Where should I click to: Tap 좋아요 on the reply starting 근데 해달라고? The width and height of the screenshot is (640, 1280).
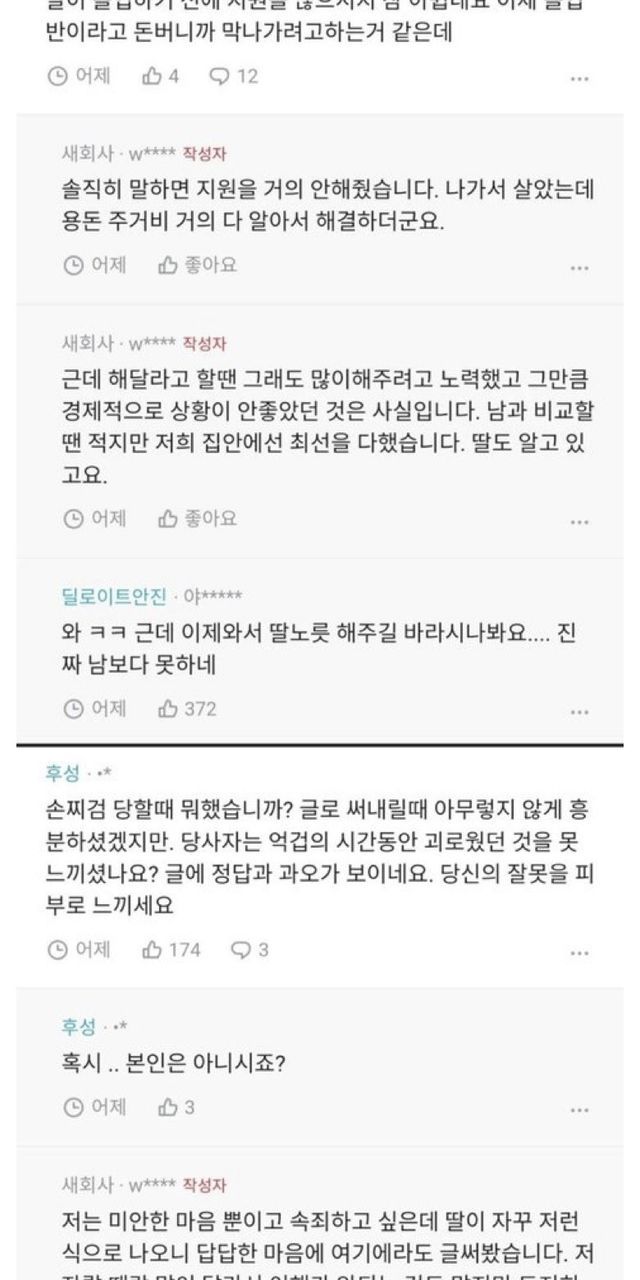click(197, 518)
